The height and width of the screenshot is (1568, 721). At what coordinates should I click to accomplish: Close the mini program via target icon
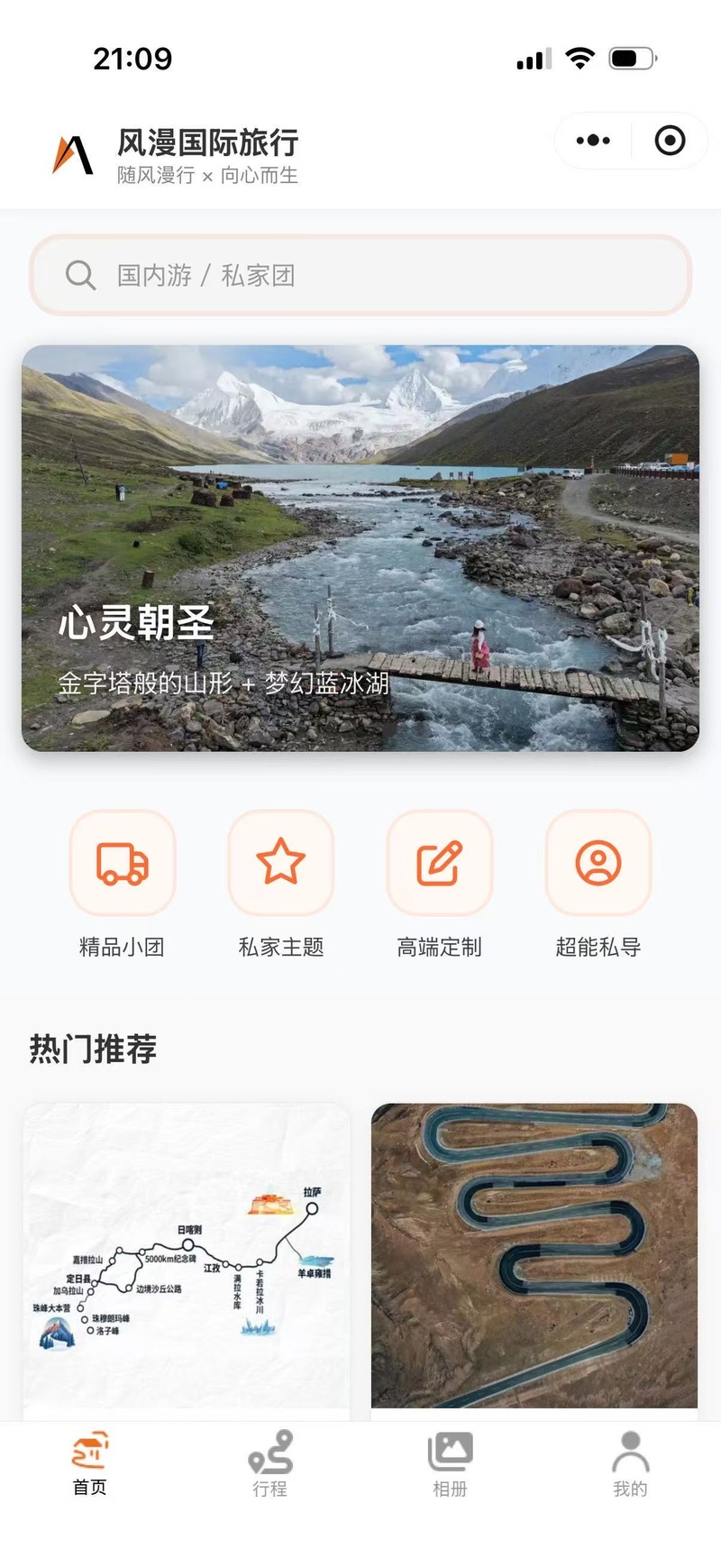coord(670,141)
